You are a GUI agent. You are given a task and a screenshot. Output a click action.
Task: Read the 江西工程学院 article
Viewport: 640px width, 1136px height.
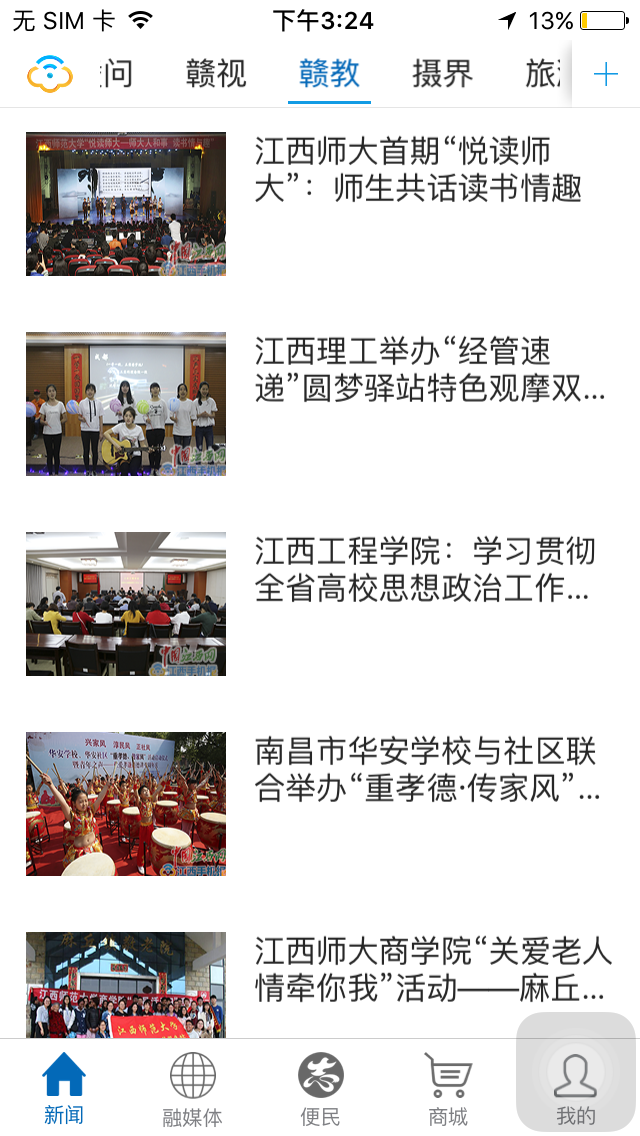pyautogui.click(x=424, y=569)
